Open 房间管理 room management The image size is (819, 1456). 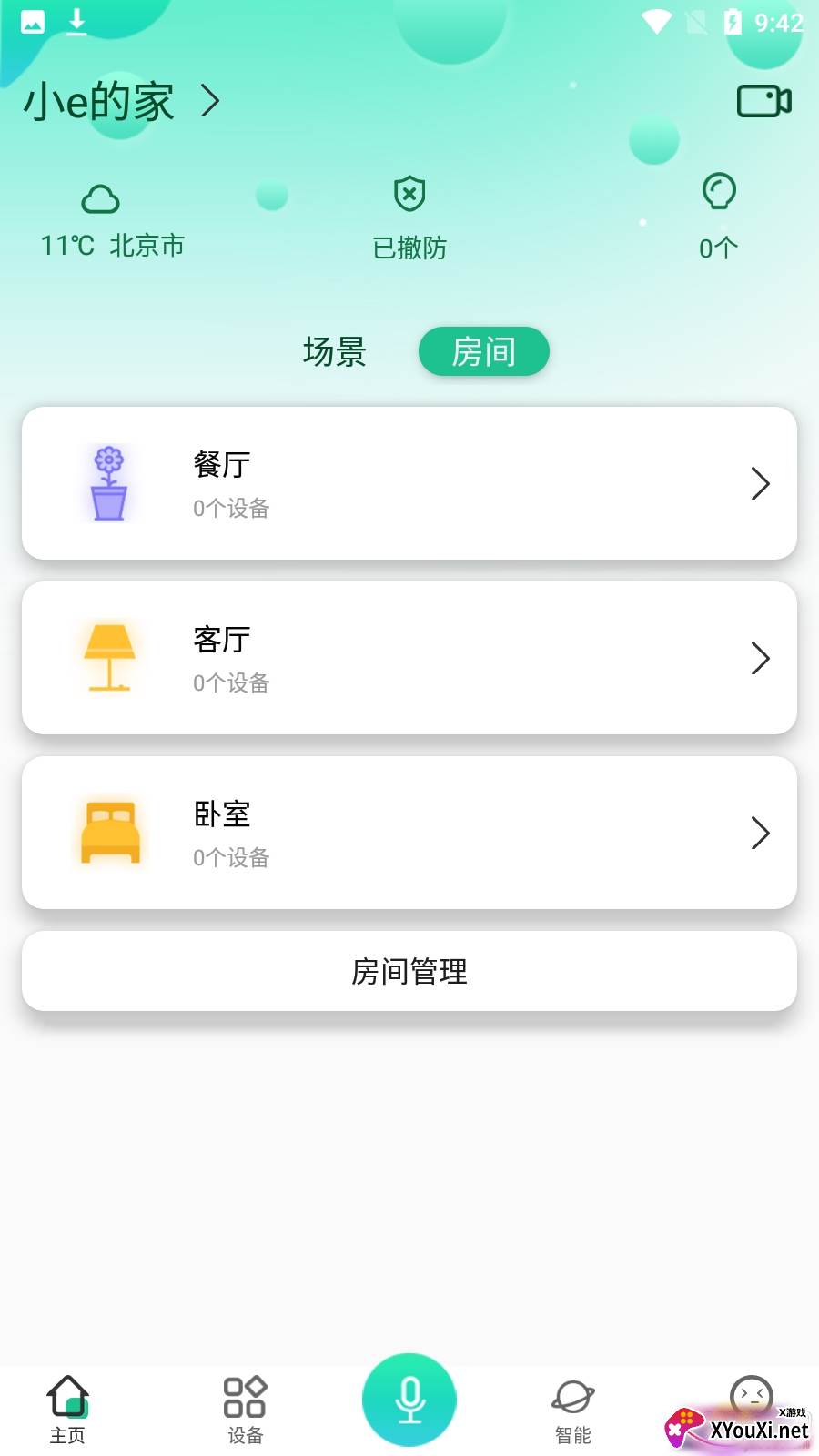click(x=409, y=971)
